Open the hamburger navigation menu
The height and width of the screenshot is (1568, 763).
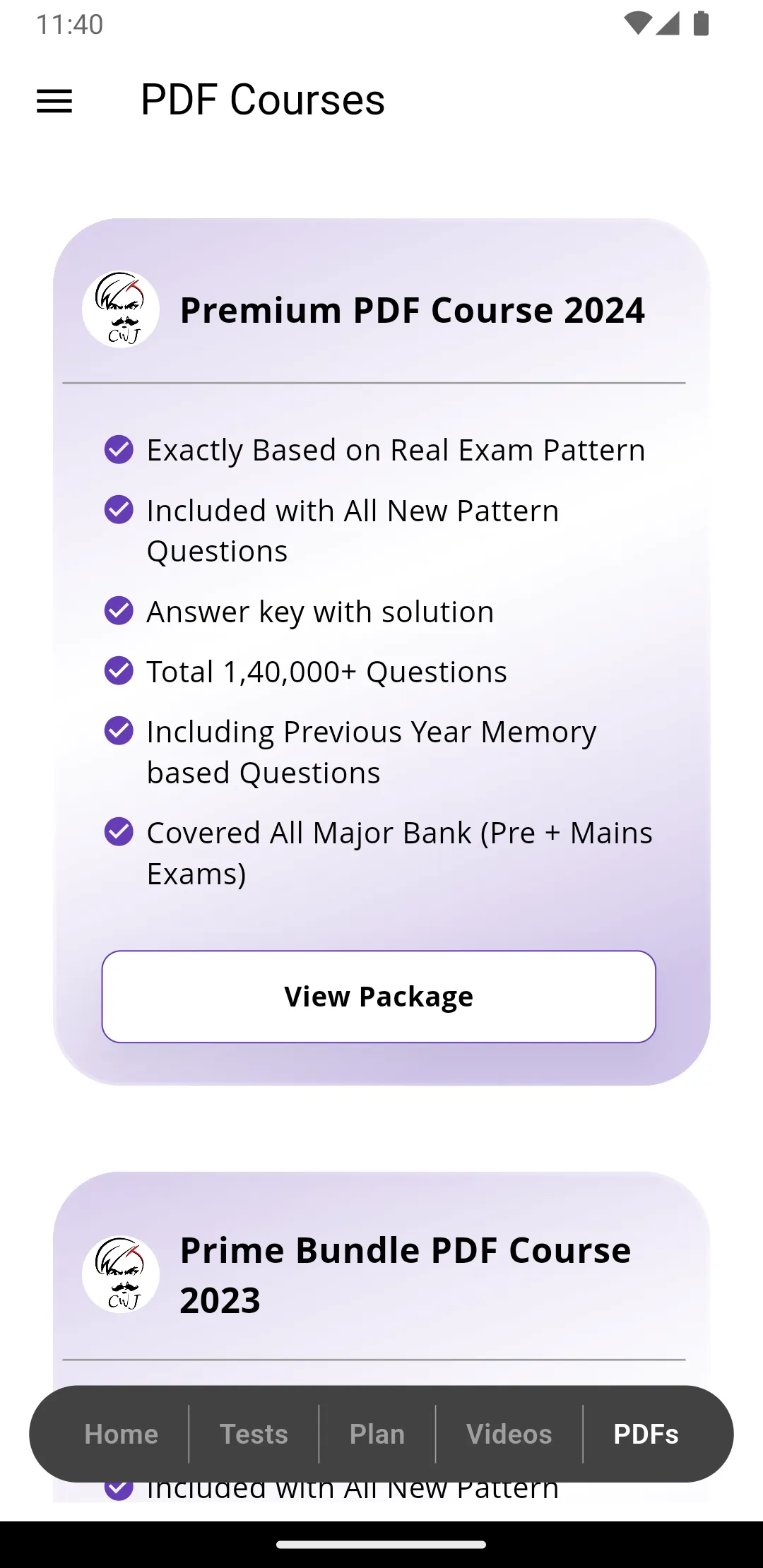[x=54, y=100]
